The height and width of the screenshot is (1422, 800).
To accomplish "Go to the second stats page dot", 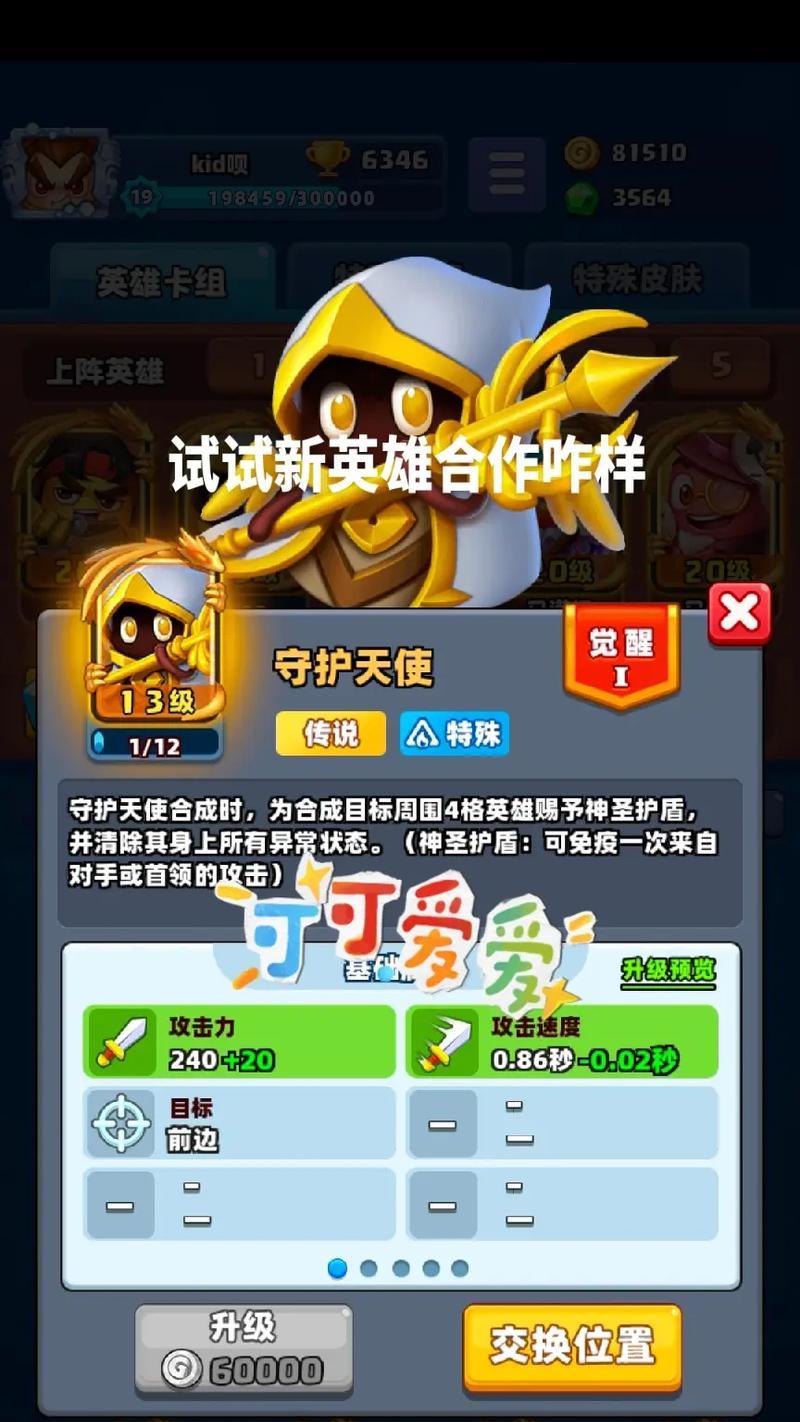I will 369,1268.
